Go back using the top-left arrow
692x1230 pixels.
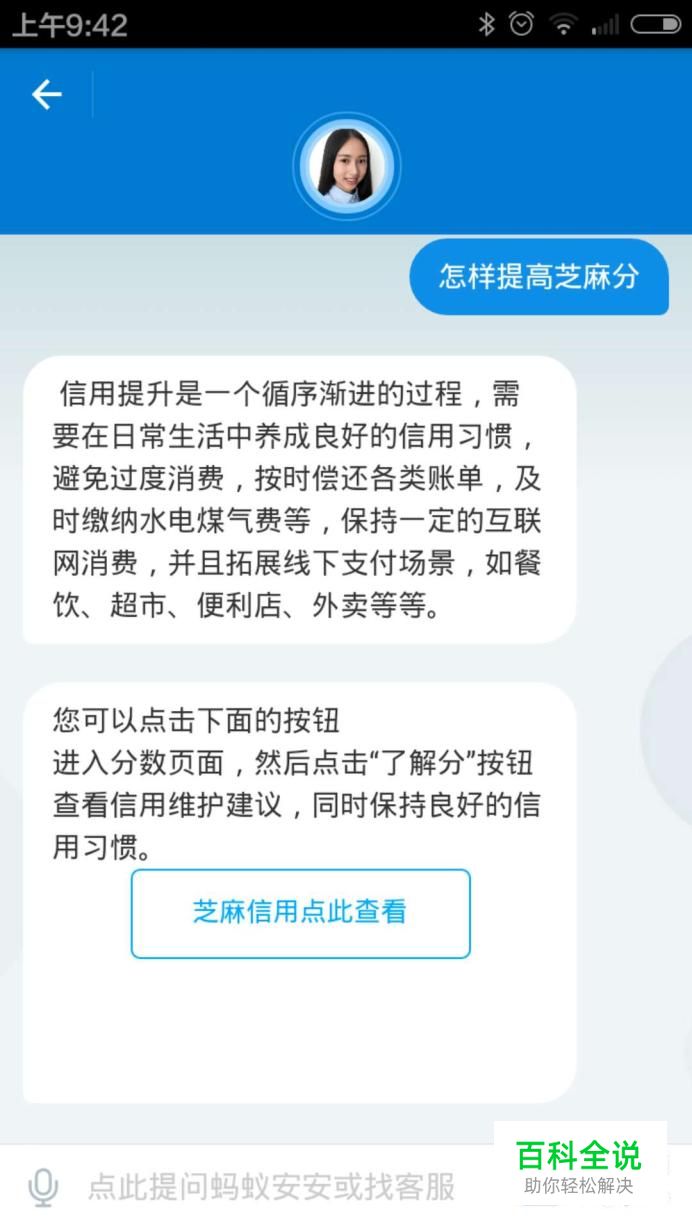pyautogui.click(x=46, y=95)
